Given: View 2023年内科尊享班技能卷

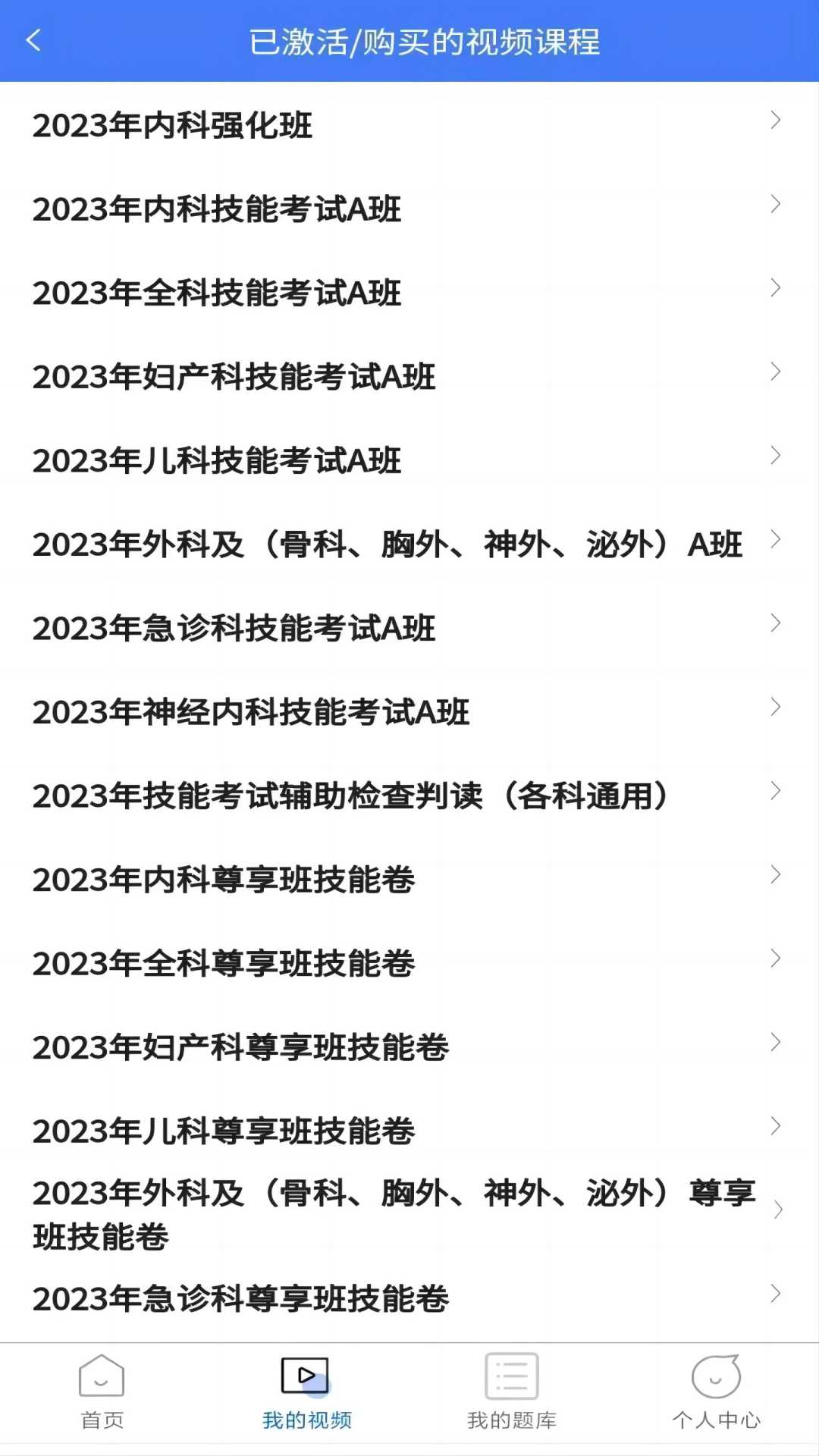Looking at the screenshot, I should pyautogui.click(x=409, y=879).
